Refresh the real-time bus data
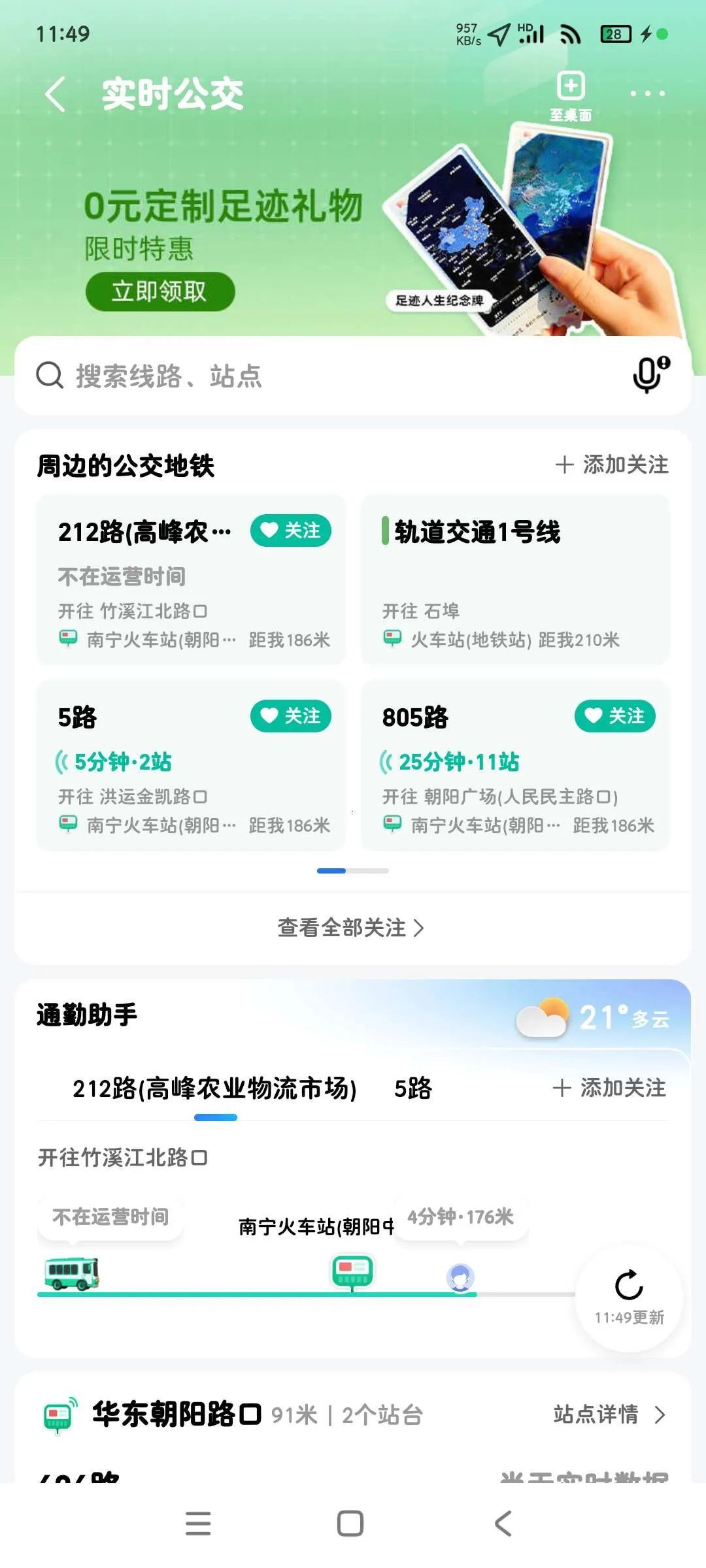 [x=629, y=1298]
